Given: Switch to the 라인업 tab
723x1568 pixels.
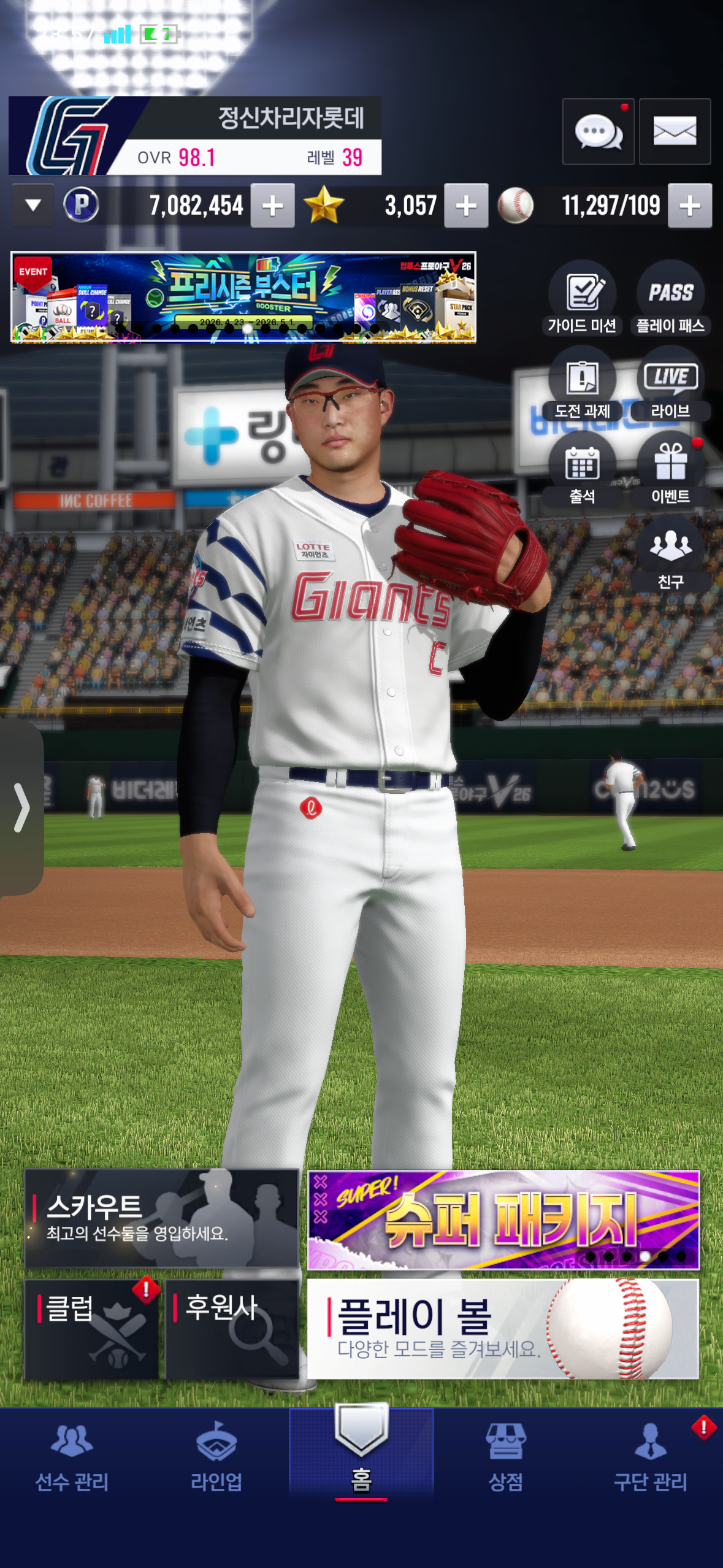Looking at the screenshot, I should pyautogui.click(x=216, y=1457).
